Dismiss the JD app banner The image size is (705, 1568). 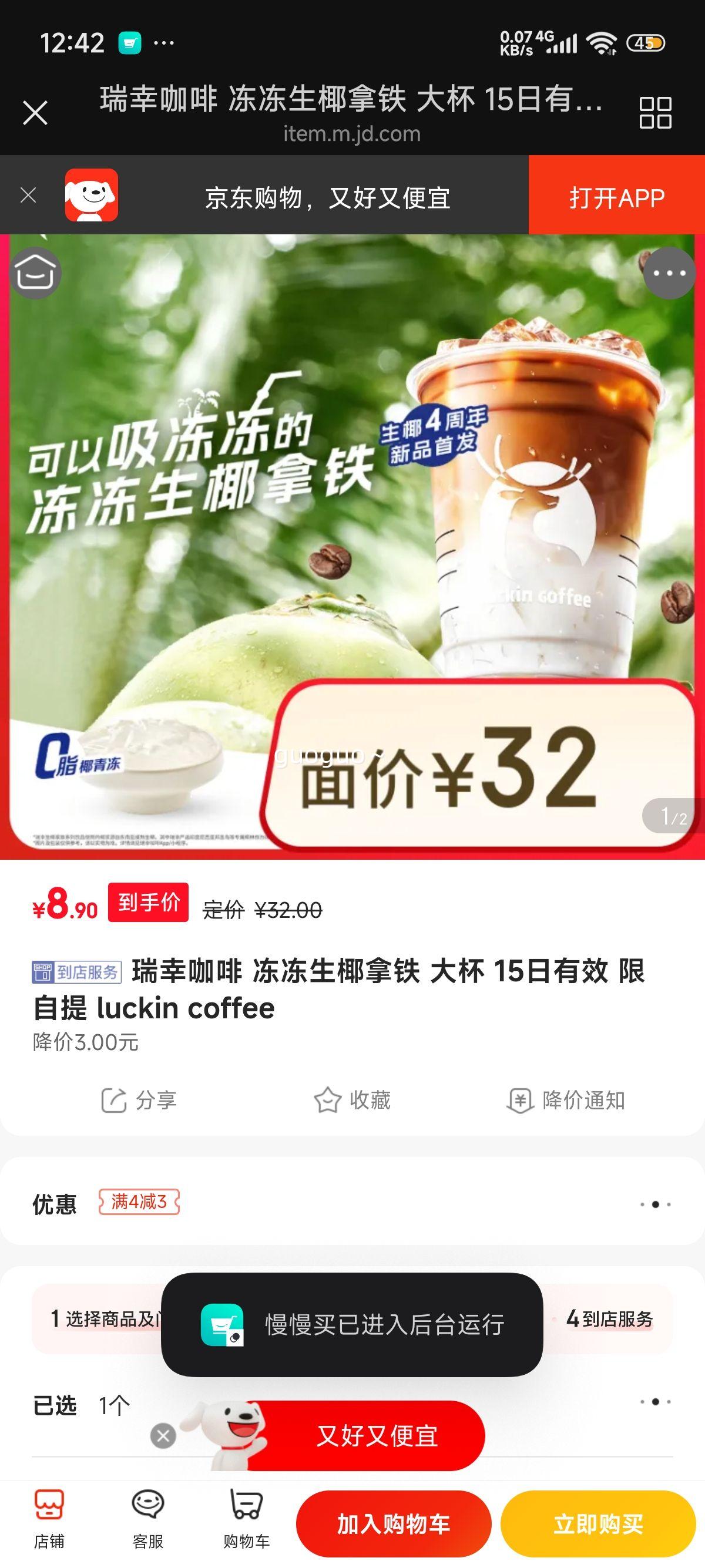pos(28,196)
